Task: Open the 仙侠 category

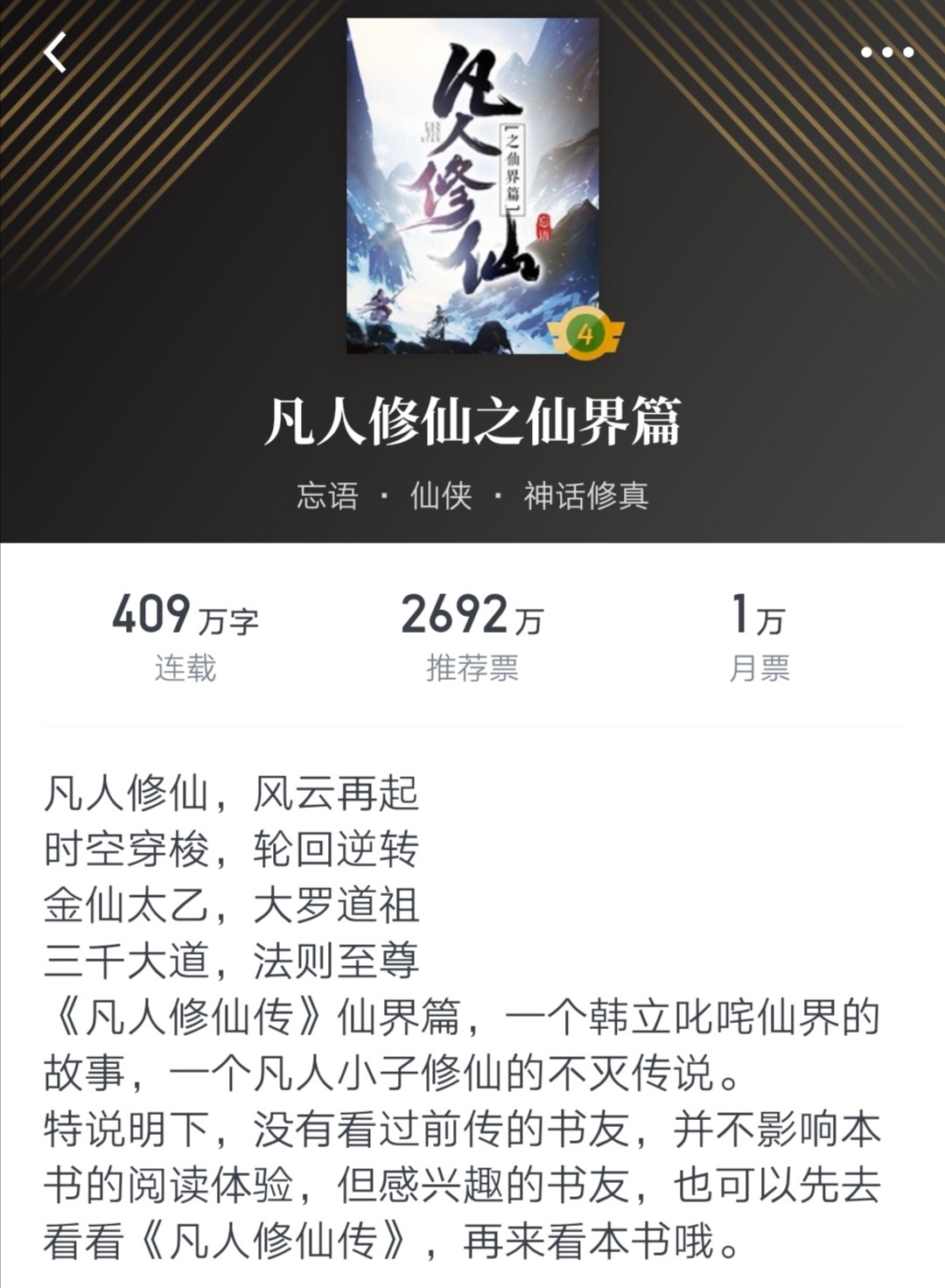Action: click(x=441, y=496)
